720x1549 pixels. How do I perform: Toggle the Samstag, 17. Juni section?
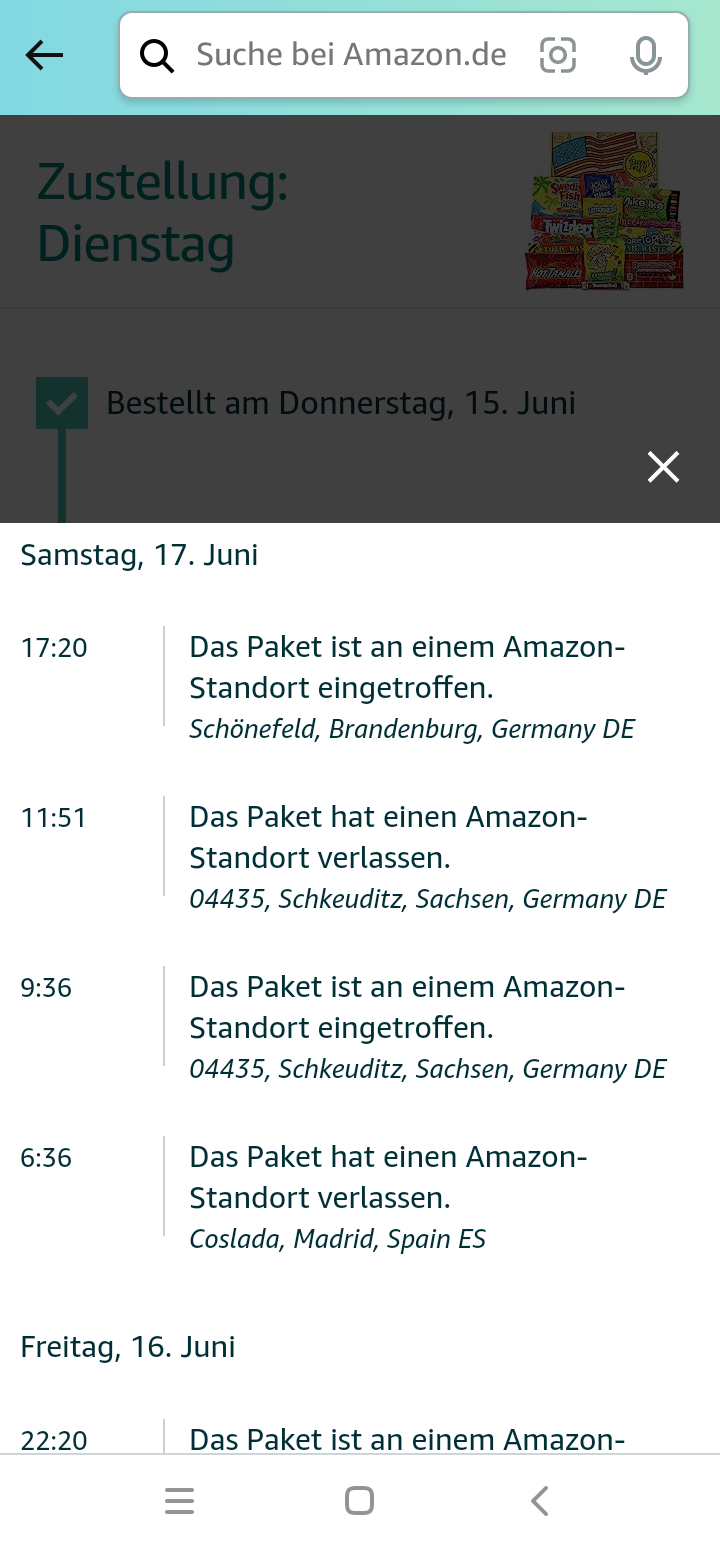point(138,554)
